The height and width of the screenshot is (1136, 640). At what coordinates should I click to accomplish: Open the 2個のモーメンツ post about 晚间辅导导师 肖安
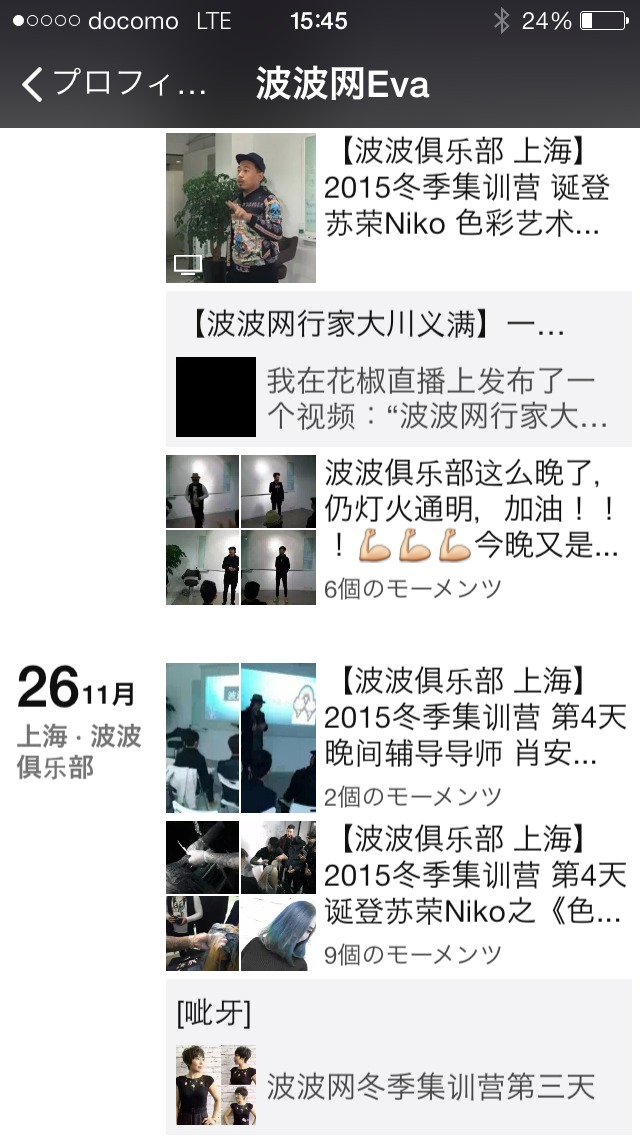pyautogui.click(x=399, y=738)
